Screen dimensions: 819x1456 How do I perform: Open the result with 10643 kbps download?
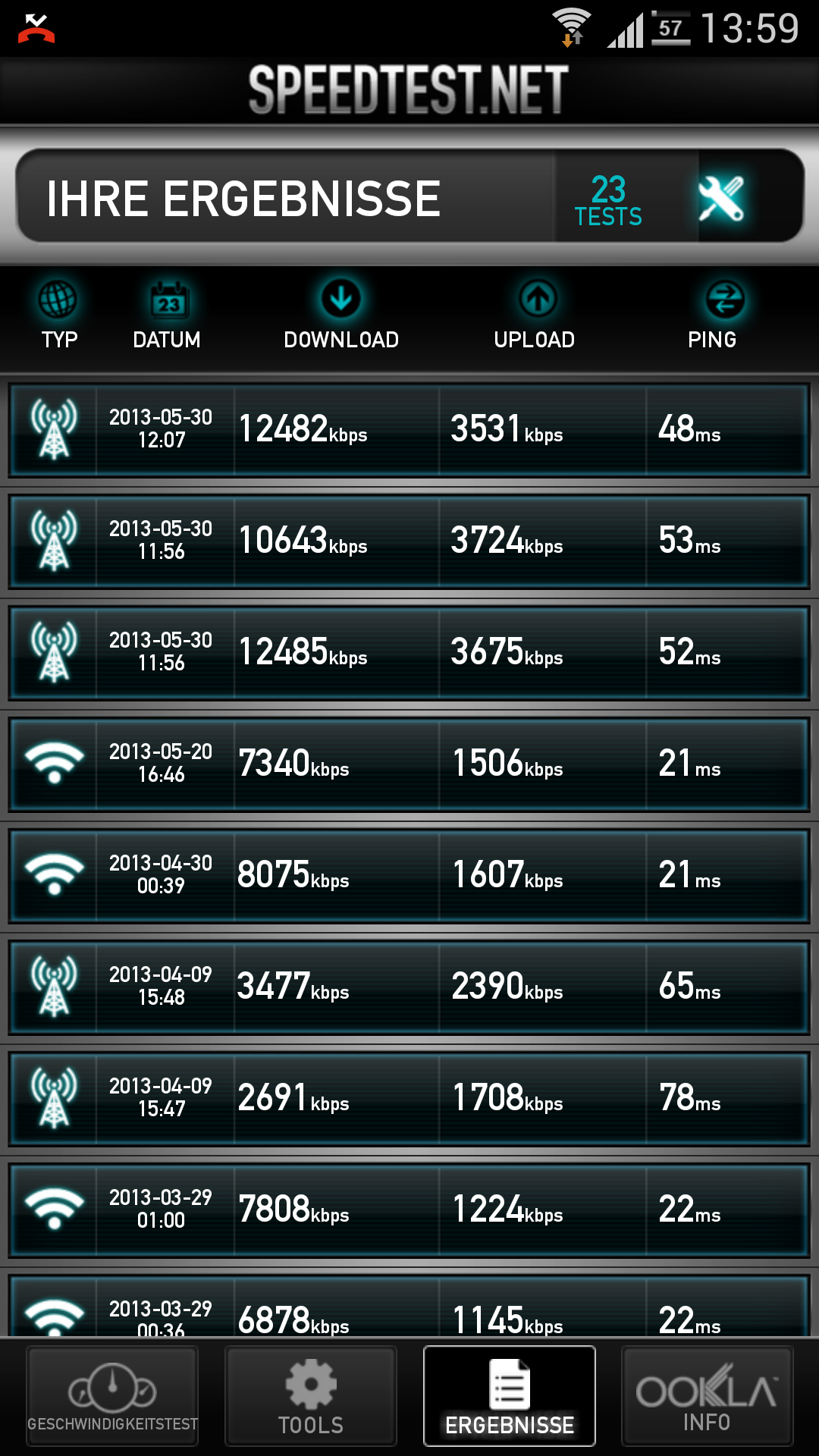click(409, 541)
